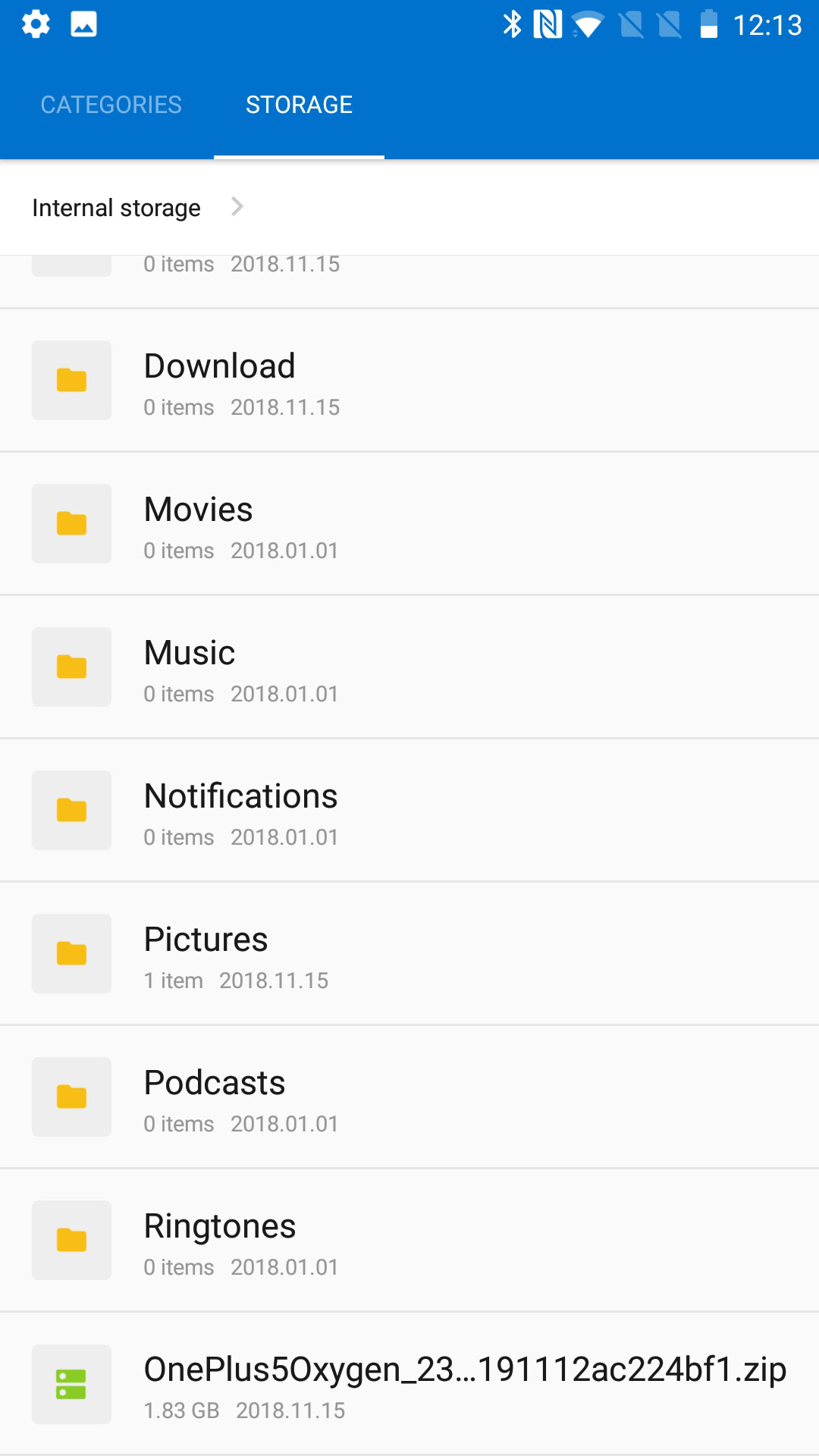The image size is (819, 1456).
Task: Open the OnePlus5Oxygen zip file
Action: pos(409,1384)
